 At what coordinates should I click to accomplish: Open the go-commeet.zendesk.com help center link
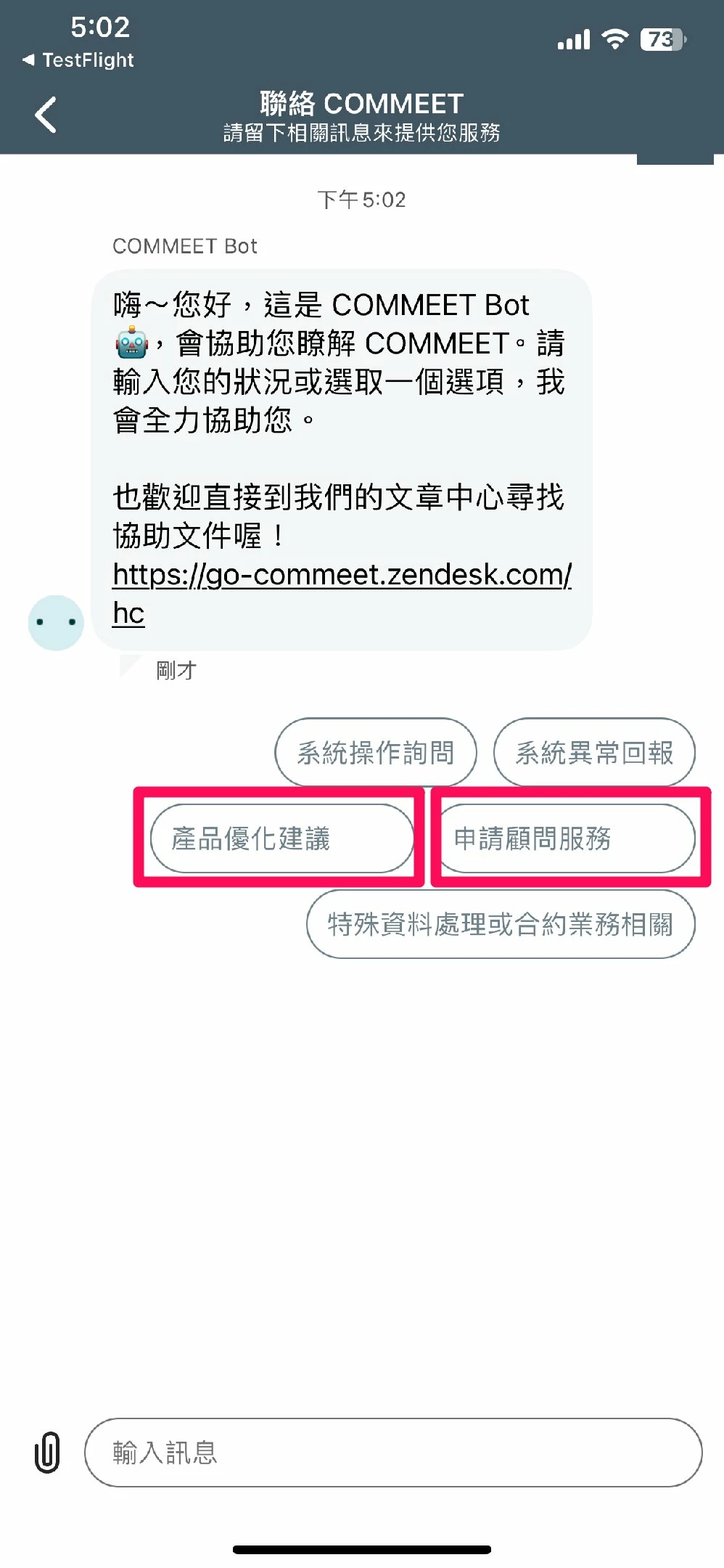(x=341, y=575)
